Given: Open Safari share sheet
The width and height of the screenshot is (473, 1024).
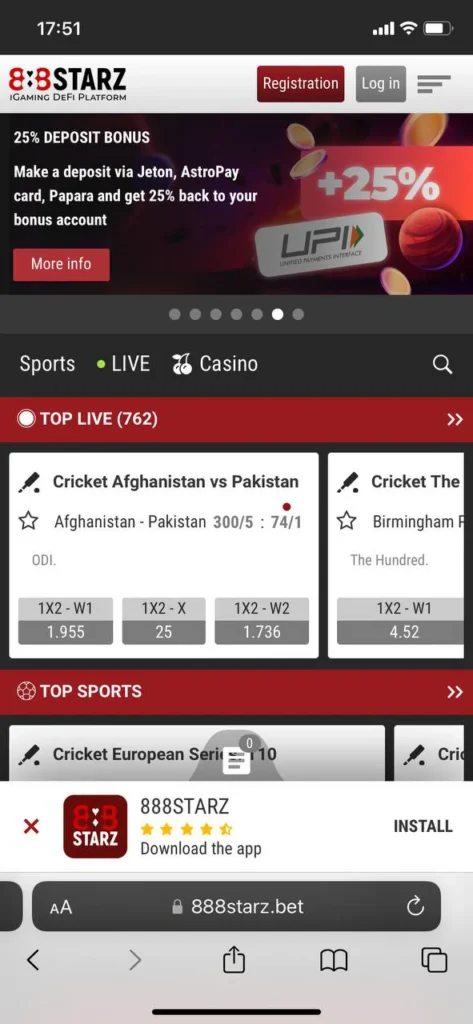Looking at the screenshot, I should point(235,959).
